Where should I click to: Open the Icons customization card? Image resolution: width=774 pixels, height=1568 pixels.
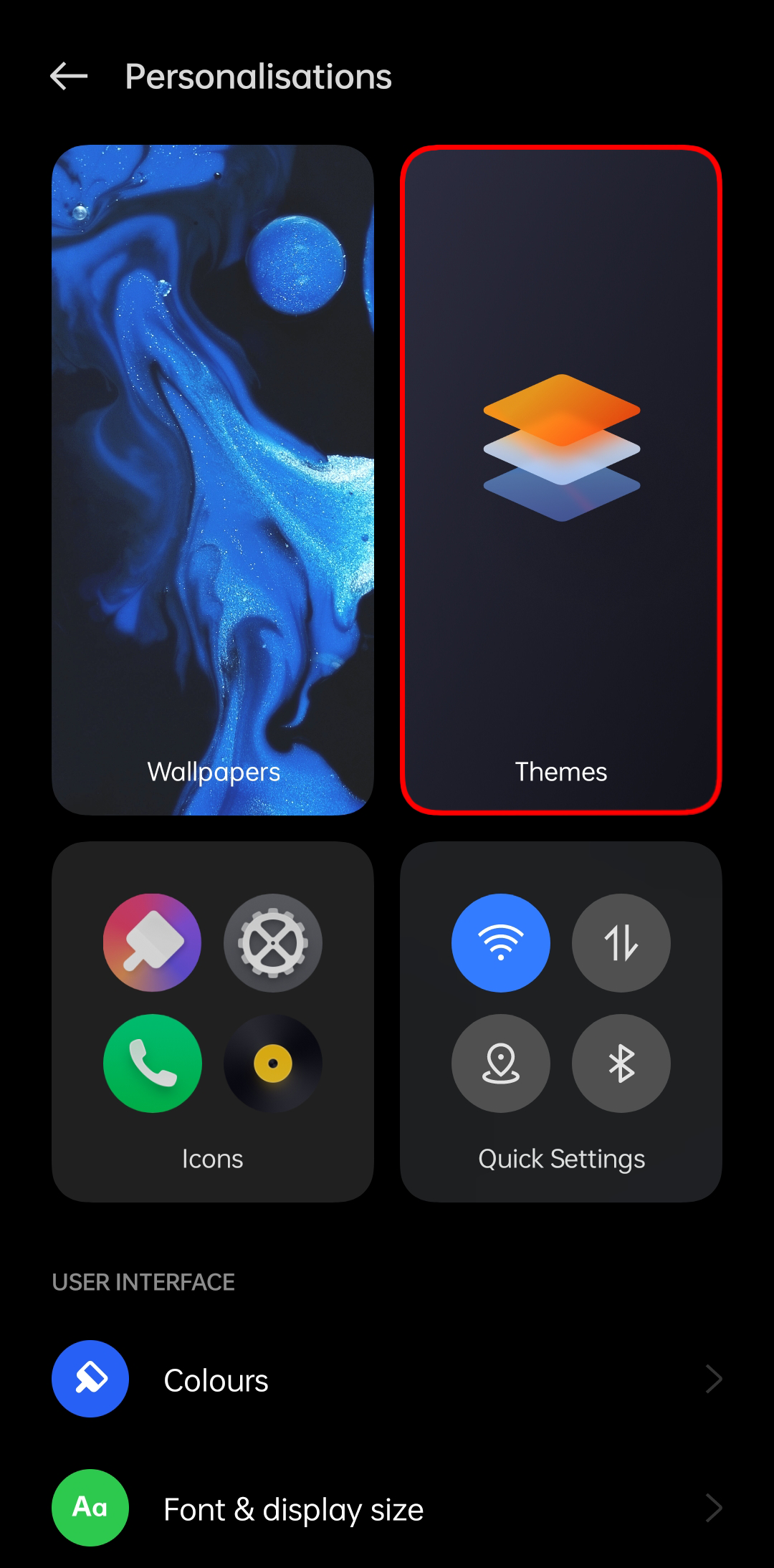[212, 1021]
